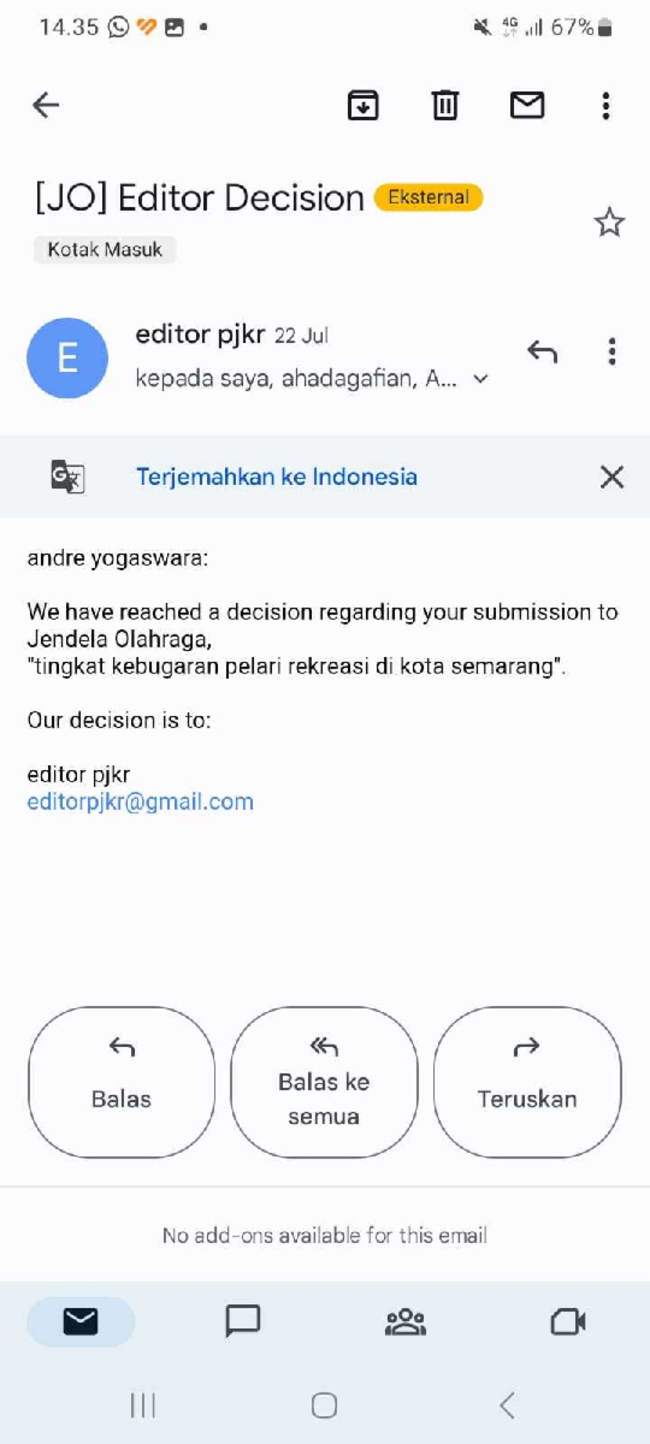Tap the Balas button
The width and height of the screenshot is (650, 1444).
coord(121,1082)
